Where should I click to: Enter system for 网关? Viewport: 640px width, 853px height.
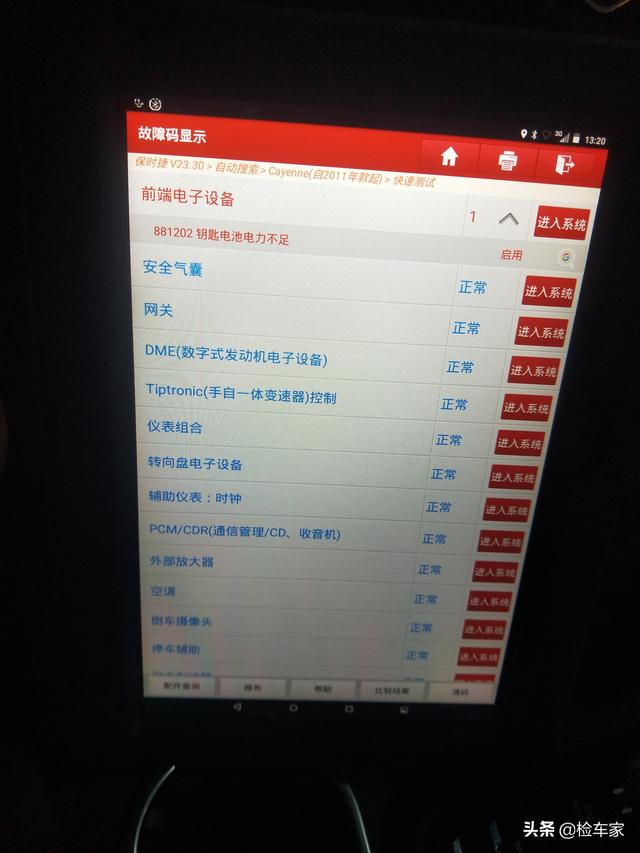(x=541, y=332)
